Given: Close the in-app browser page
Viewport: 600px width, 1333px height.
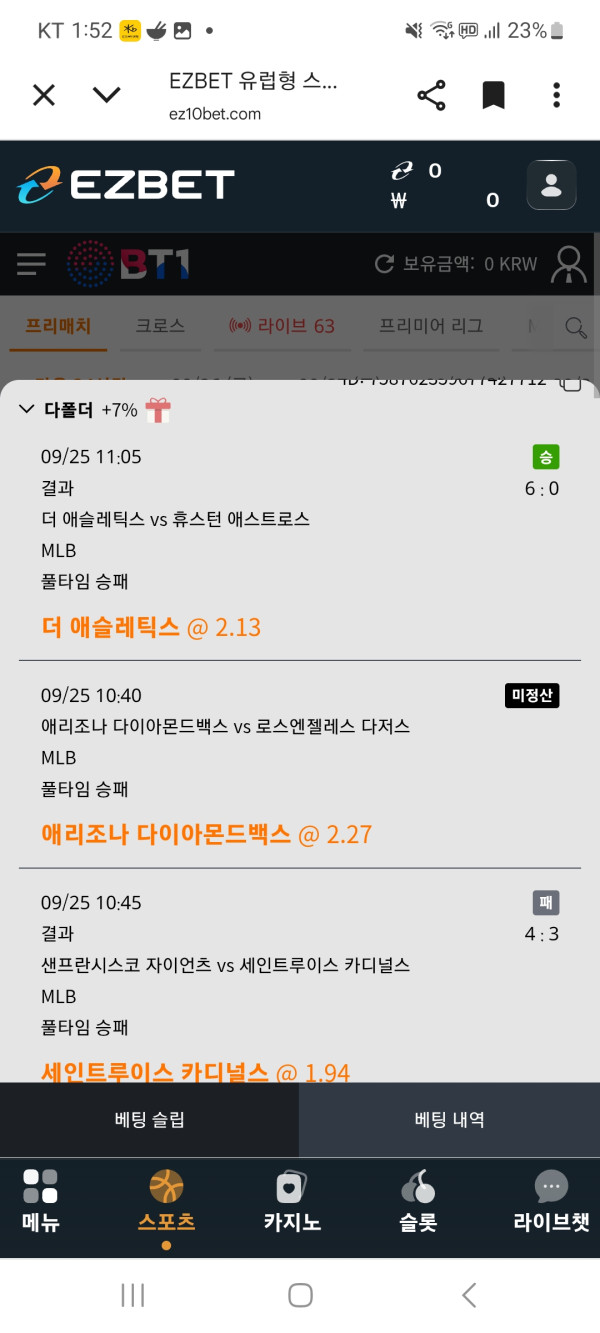Looking at the screenshot, I should click(44, 95).
